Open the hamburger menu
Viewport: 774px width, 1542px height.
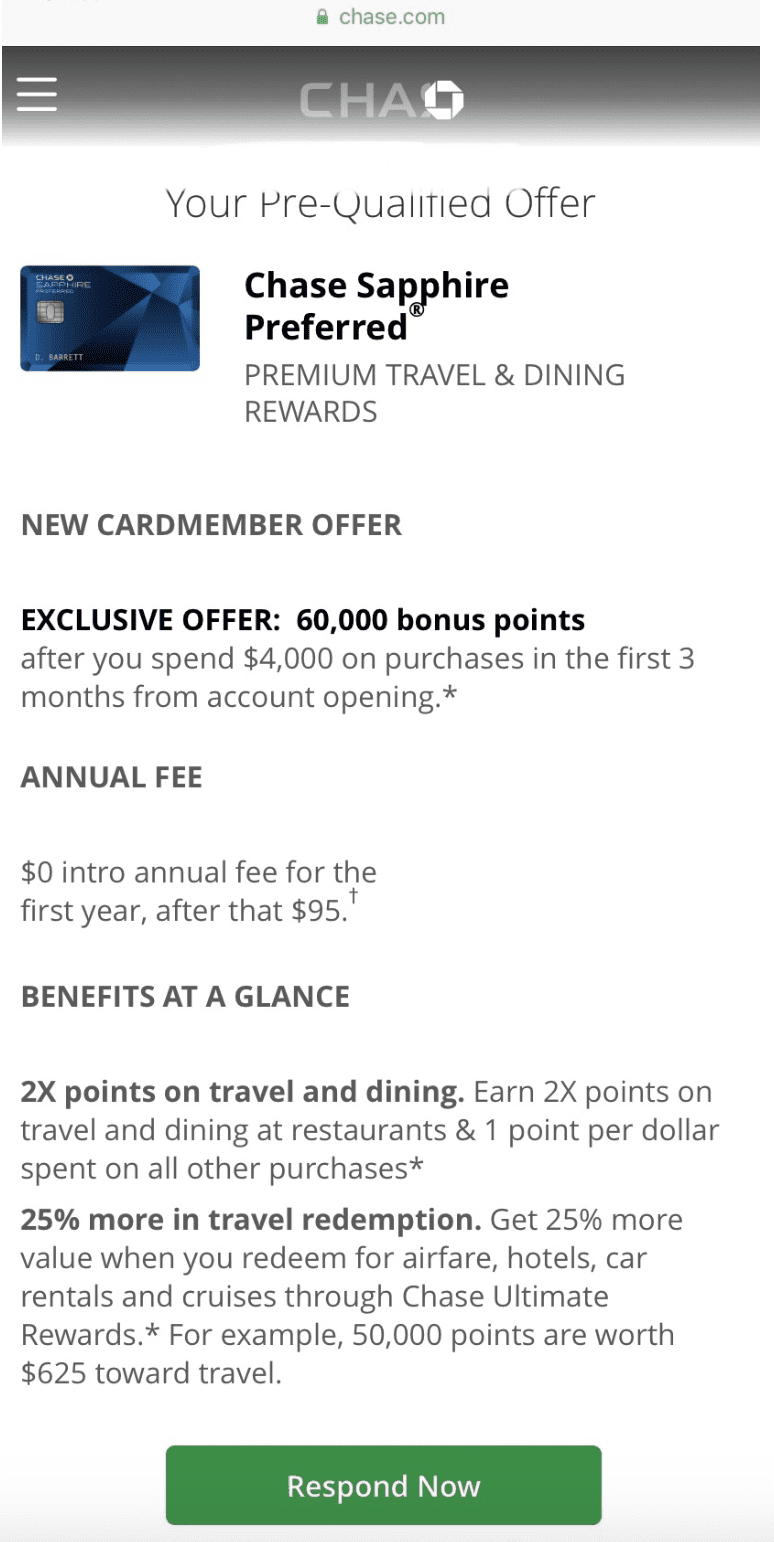pos(37,94)
